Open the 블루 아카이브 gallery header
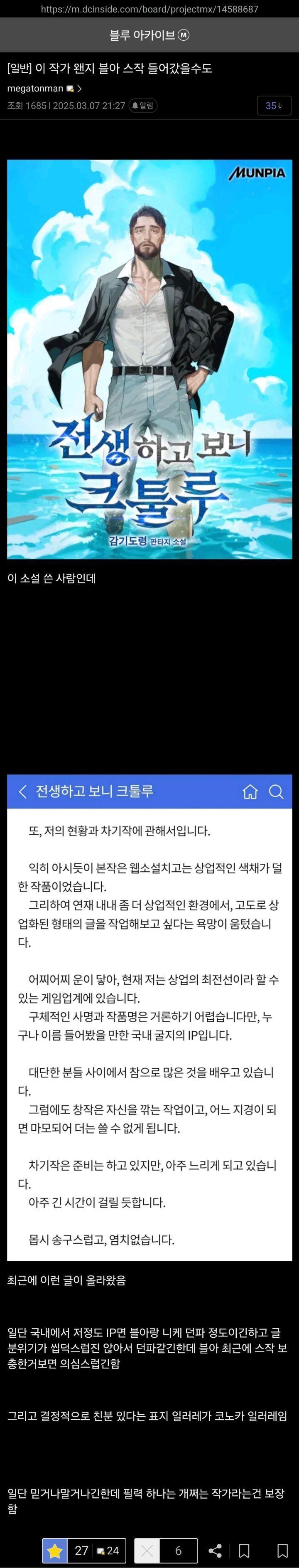The height and width of the screenshot is (1568, 299). click(x=149, y=35)
